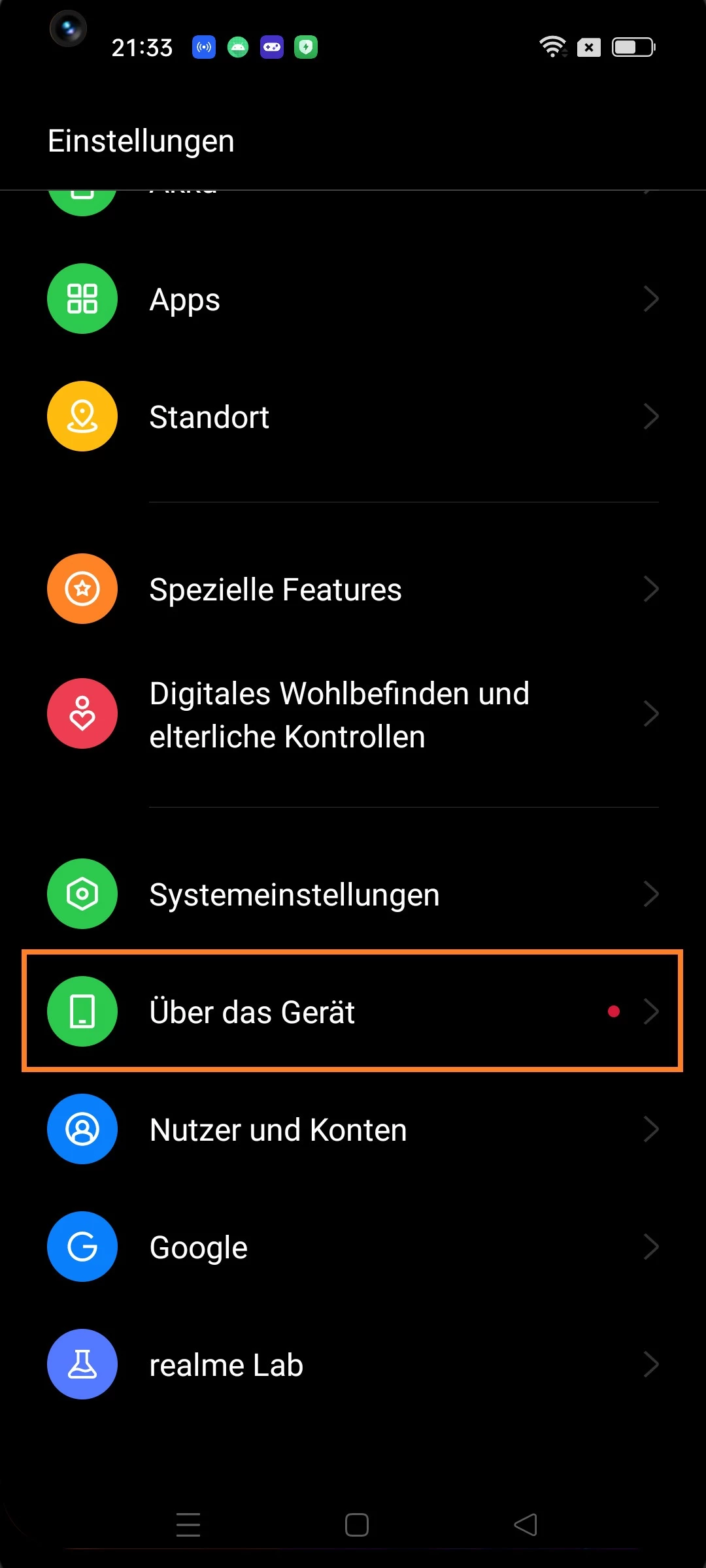Viewport: 706px width, 1568px height.
Task: Open Digitales Wohlbefinden und elterliche Kontrollen
Action: pos(353,714)
